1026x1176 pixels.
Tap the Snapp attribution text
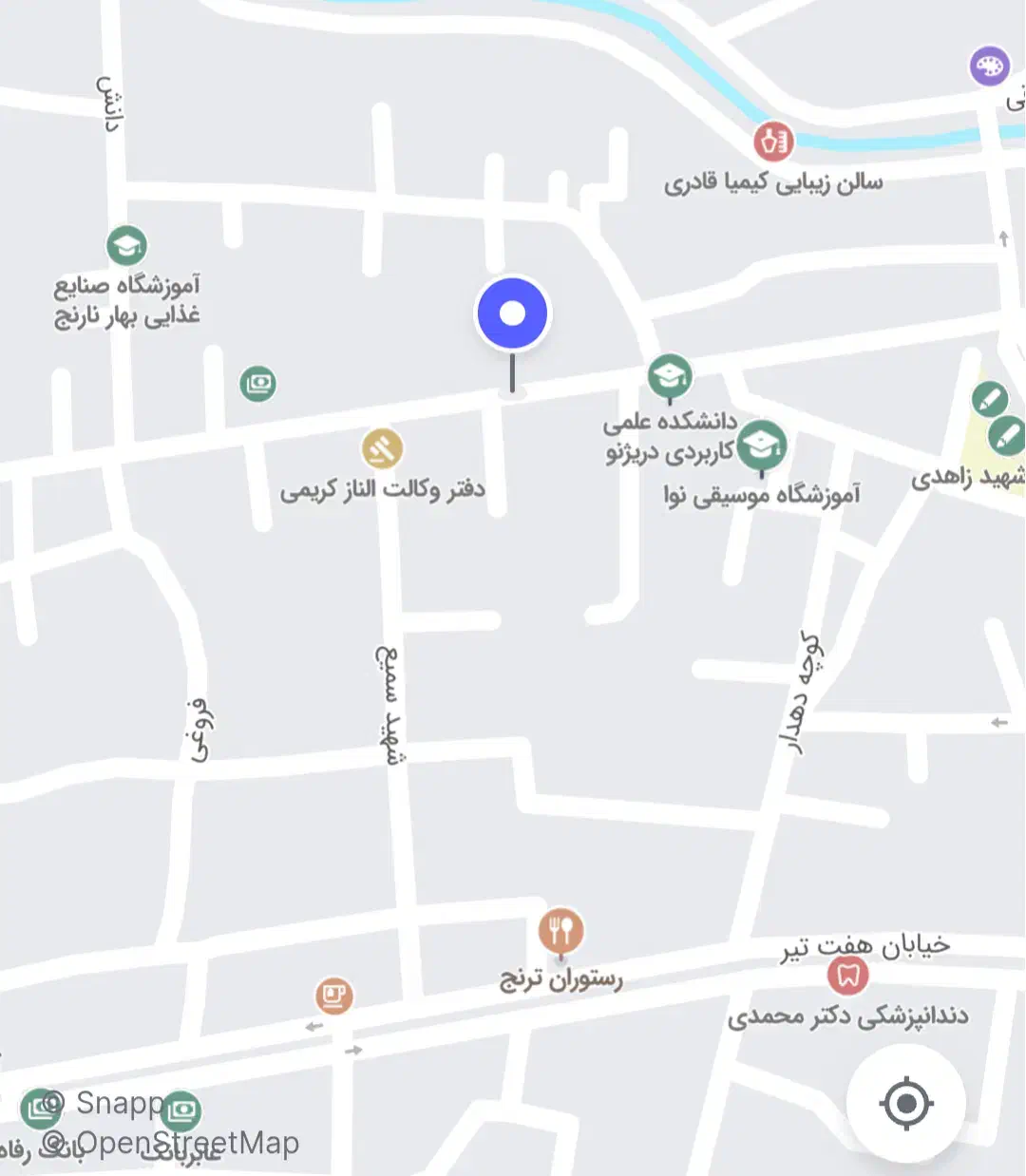pyautogui.click(x=119, y=1103)
